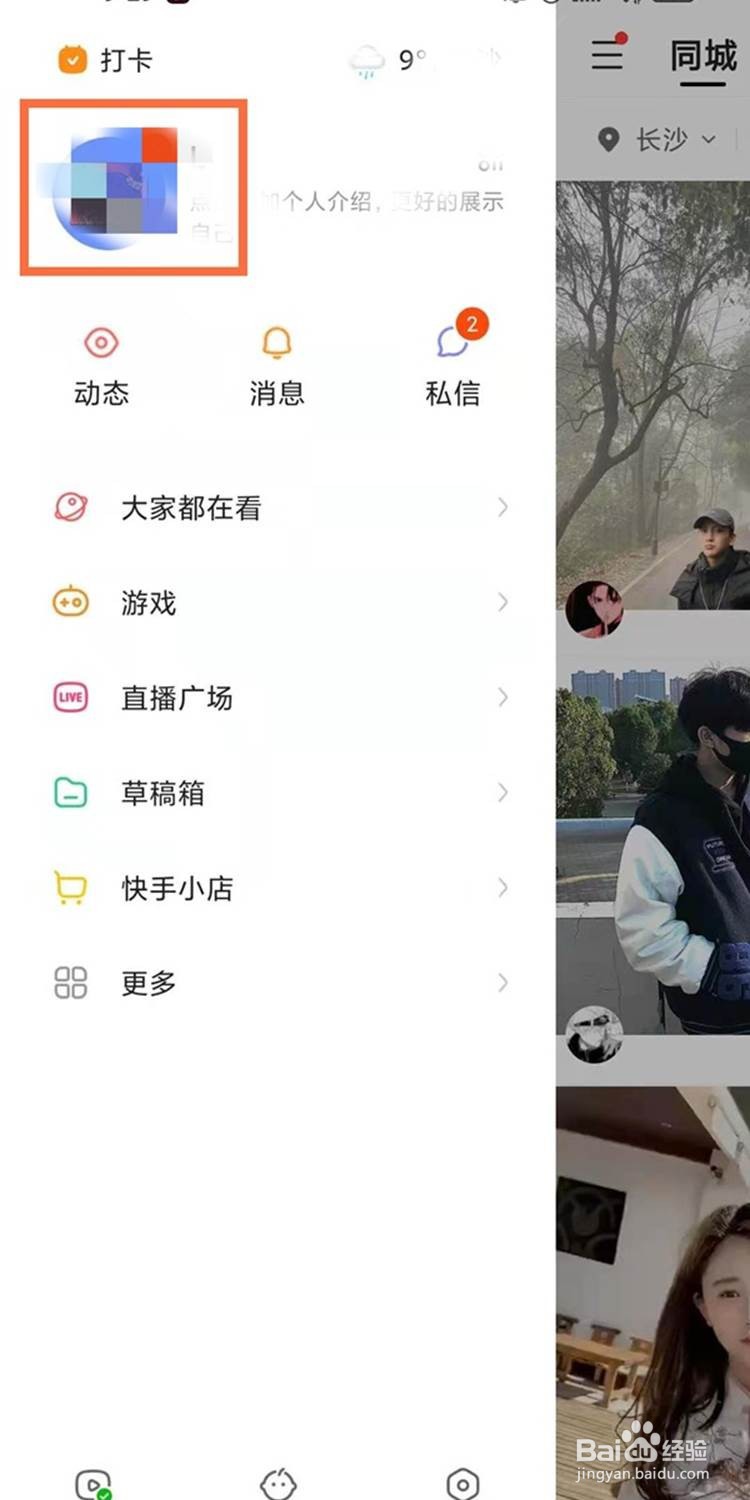Viewport: 750px width, 1500px height.
Task: Open 消息 notifications bell icon
Action: click(x=276, y=344)
